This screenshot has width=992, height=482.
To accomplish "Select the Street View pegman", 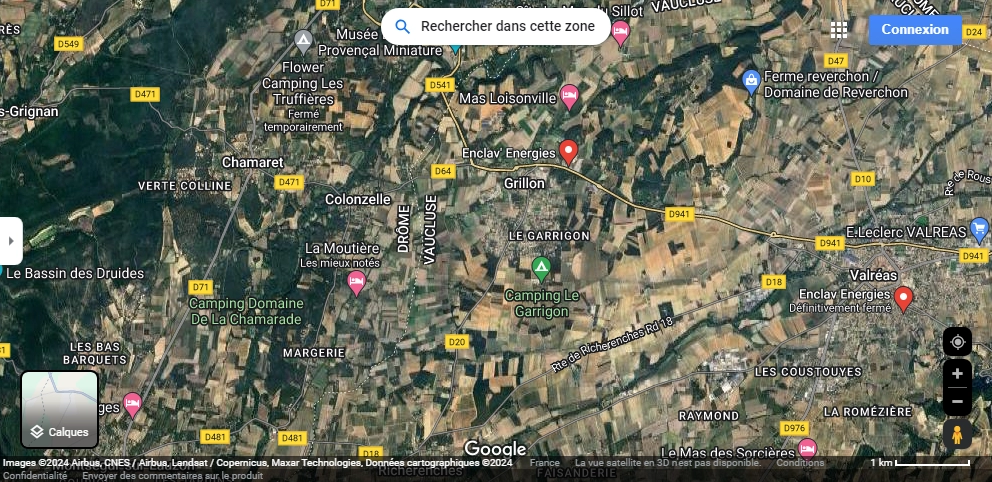I will click(957, 435).
